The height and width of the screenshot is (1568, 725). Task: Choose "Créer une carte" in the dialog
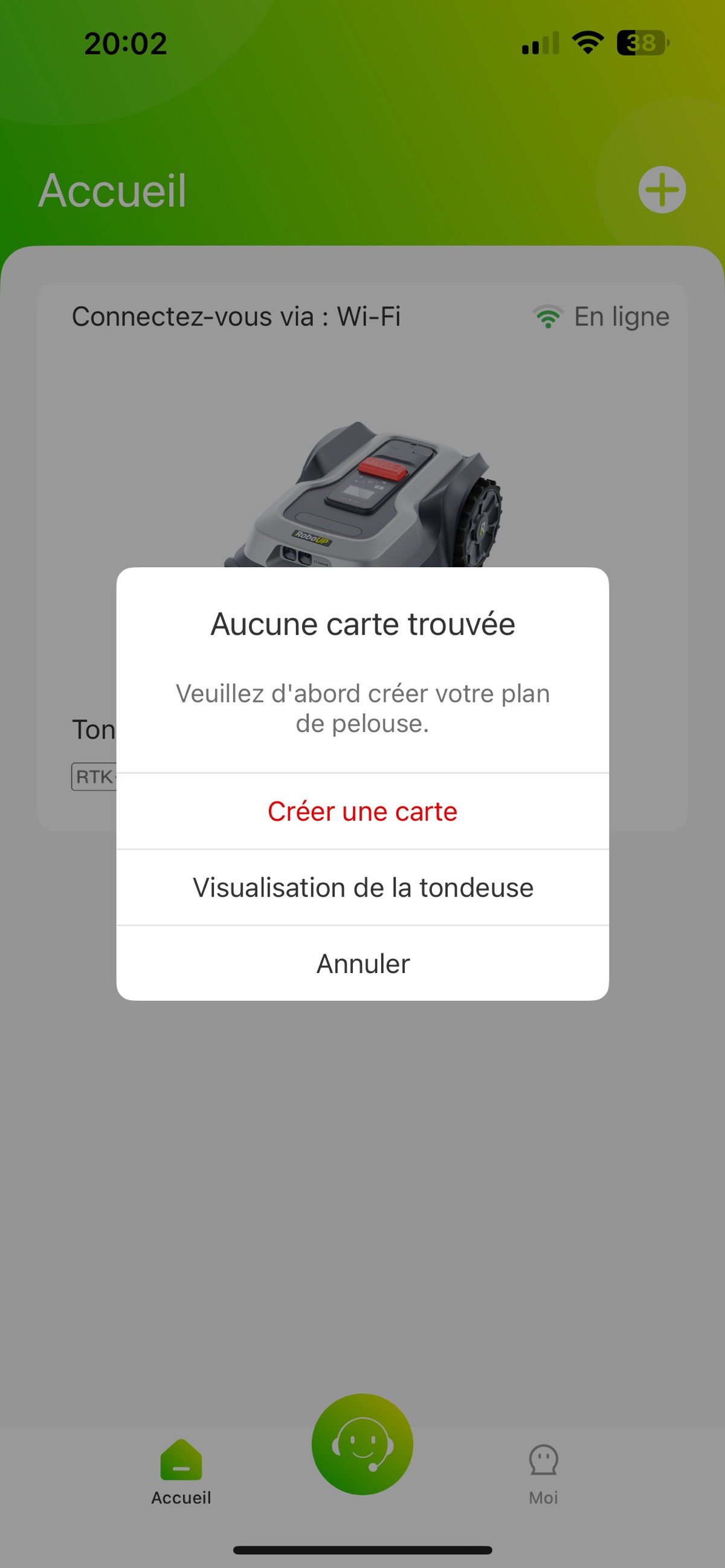pos(362,811)
